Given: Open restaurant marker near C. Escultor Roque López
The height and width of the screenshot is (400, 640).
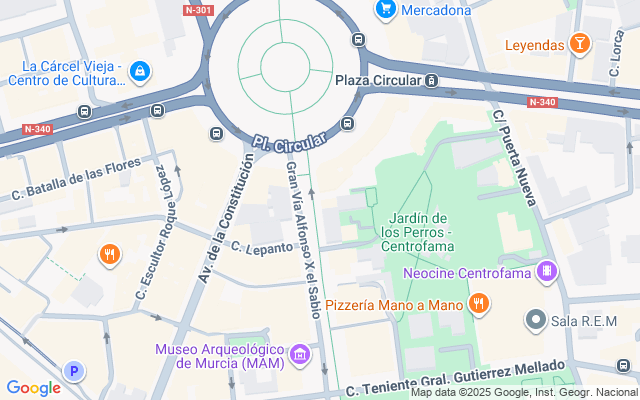Looking at the screenshot, I should point(109,255).
